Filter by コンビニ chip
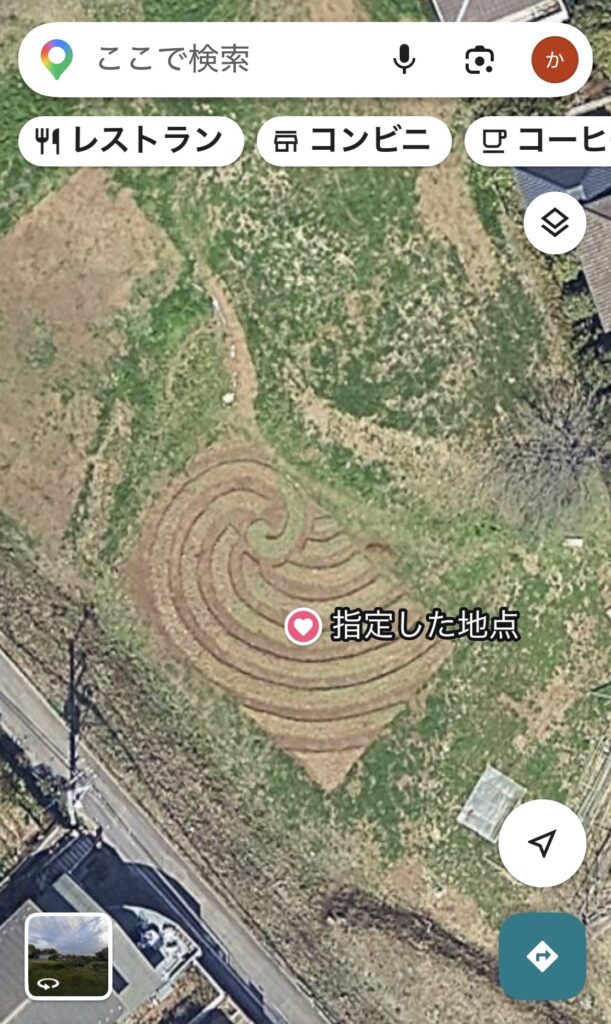Screen dimensions: 611x1024 click(354, 142)
